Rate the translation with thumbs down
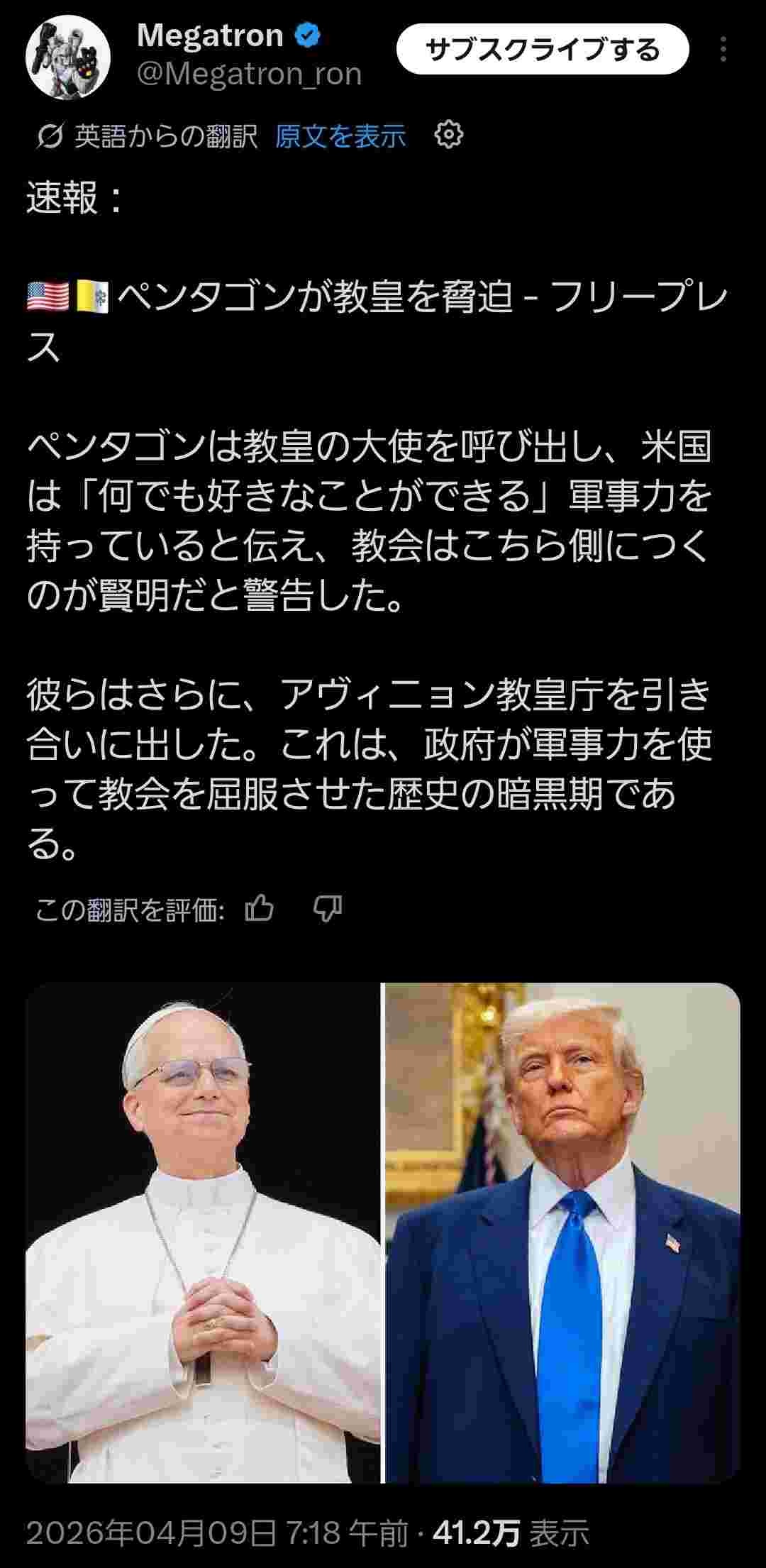This screenshot has width=766, height=1568. pos(328,908)
